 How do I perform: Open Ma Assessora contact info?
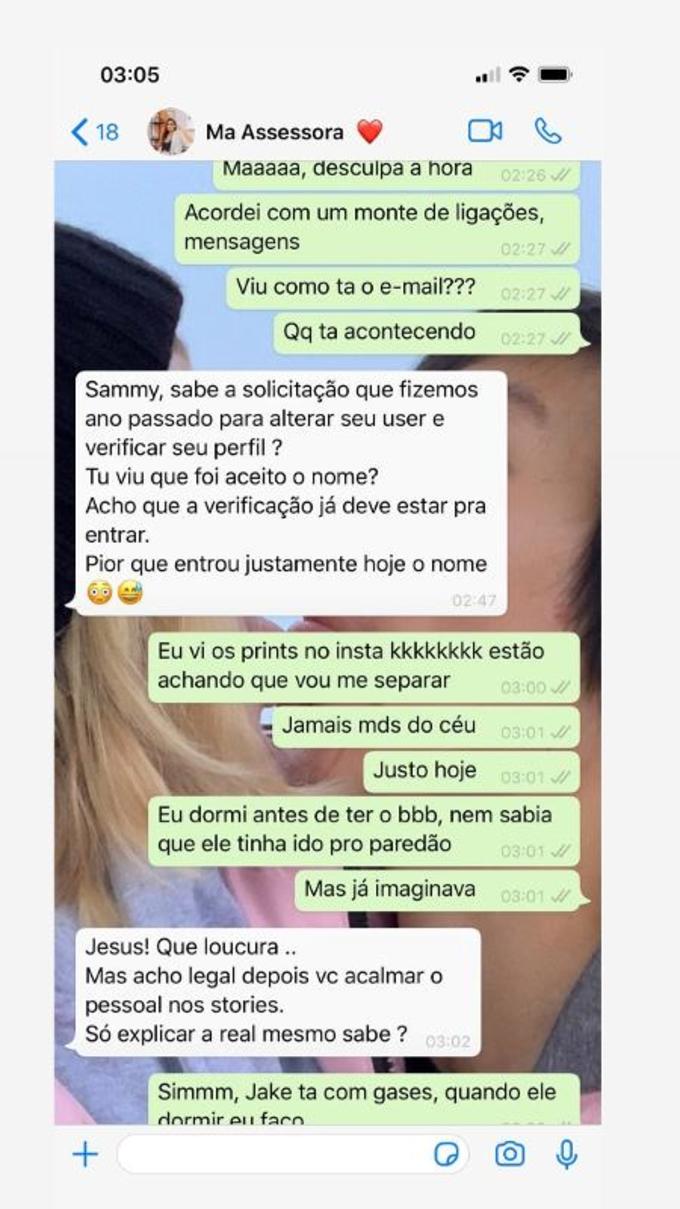pos(275,132)
